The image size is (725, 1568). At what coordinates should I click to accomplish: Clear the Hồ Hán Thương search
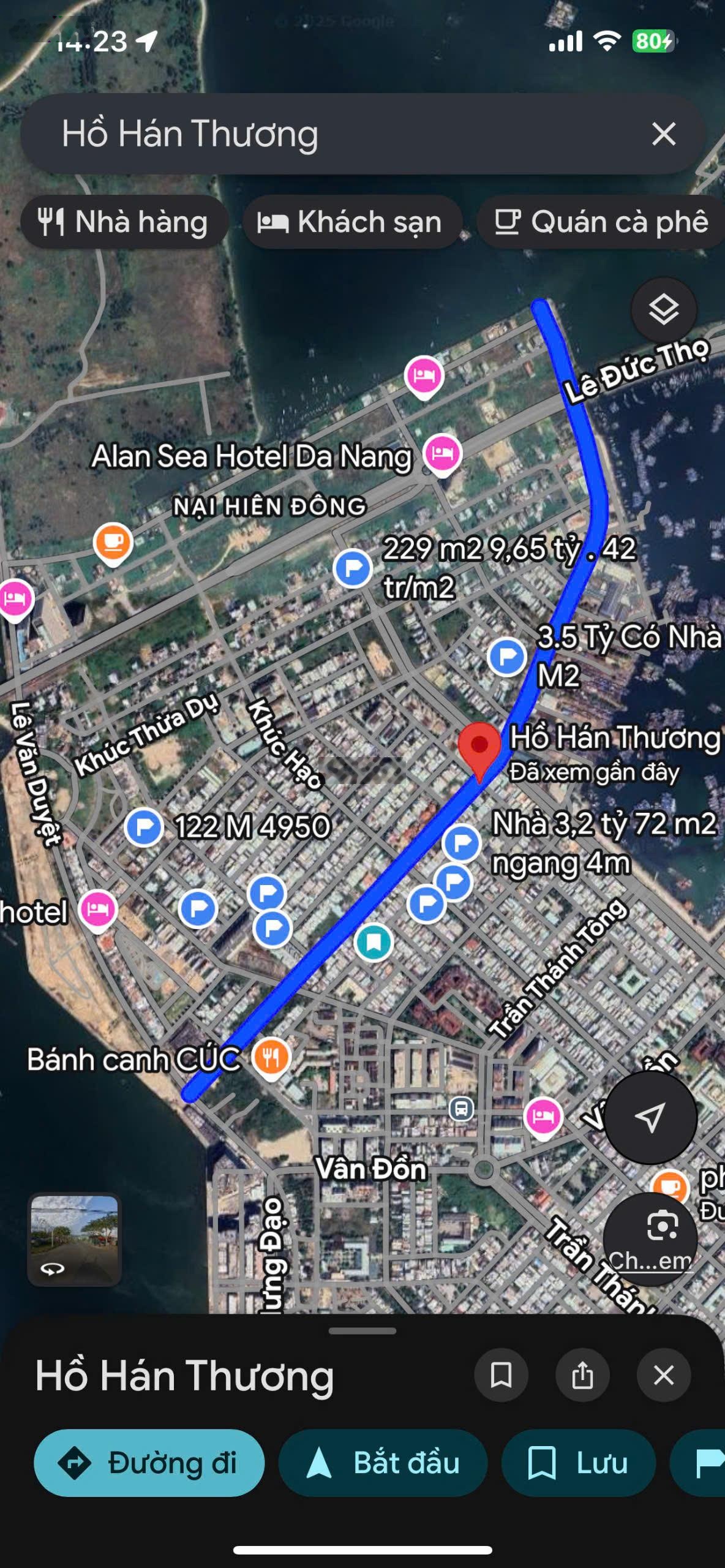point(664,134)
